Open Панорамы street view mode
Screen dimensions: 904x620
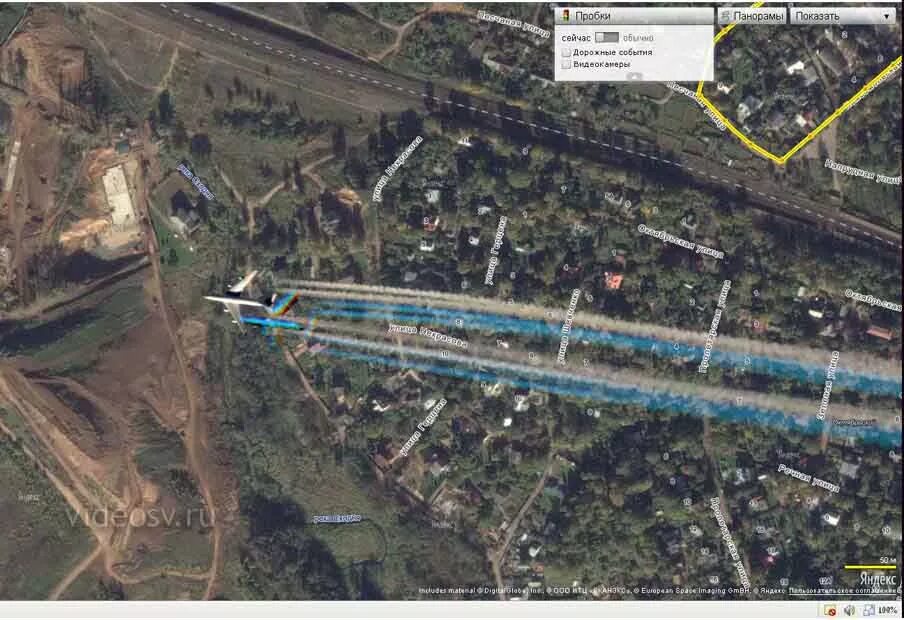pyautogui.click(x=751, y=16)
